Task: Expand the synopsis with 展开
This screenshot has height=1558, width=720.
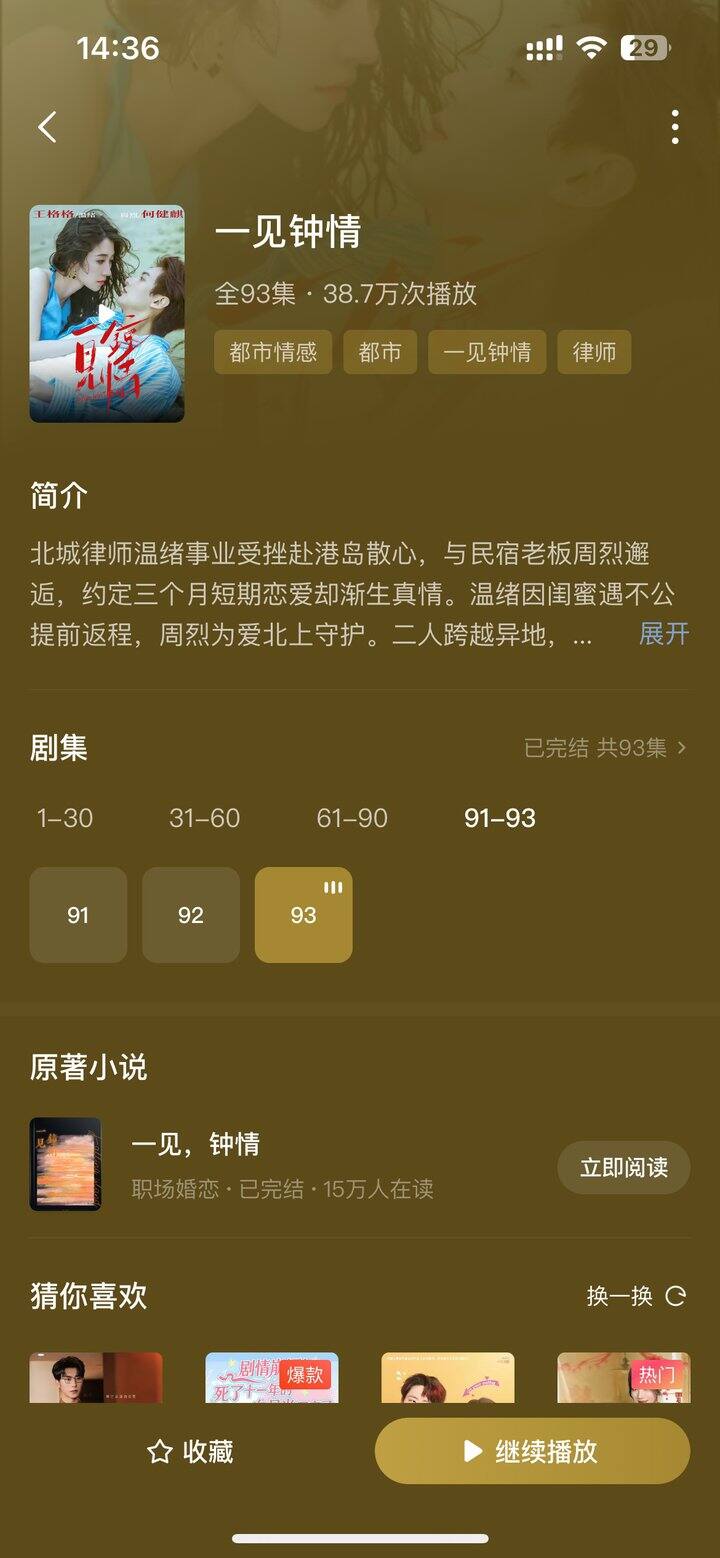Action: tap(664, 634)
